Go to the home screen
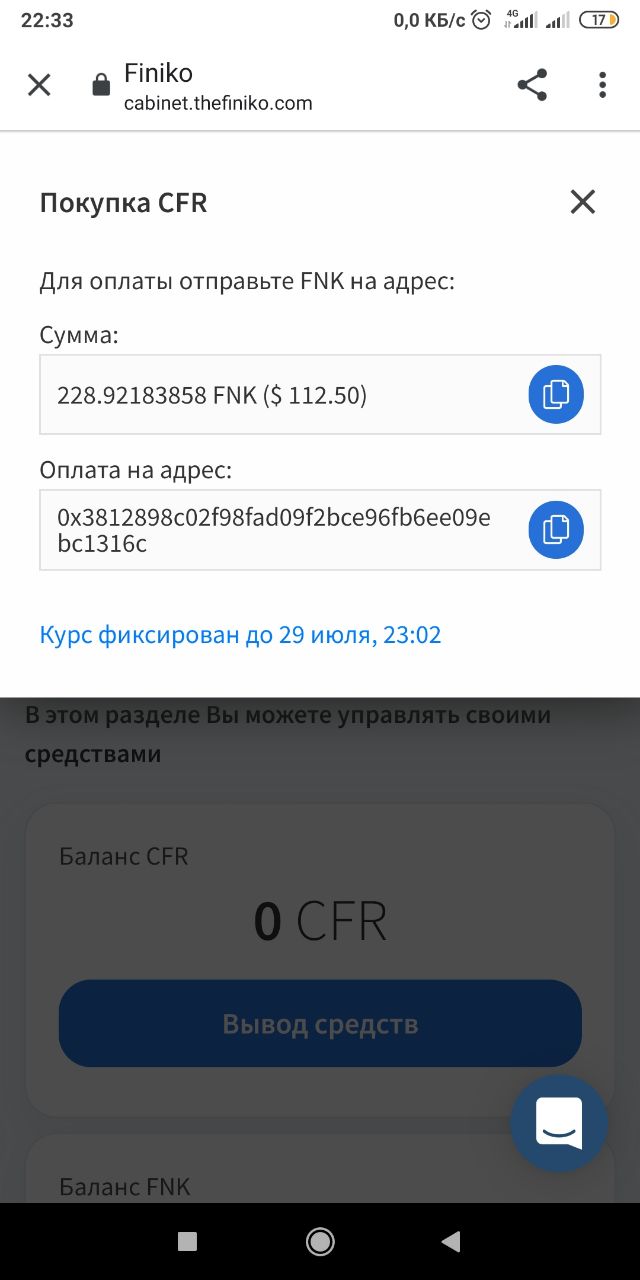640x1280 pixels. pos(320,1242)
